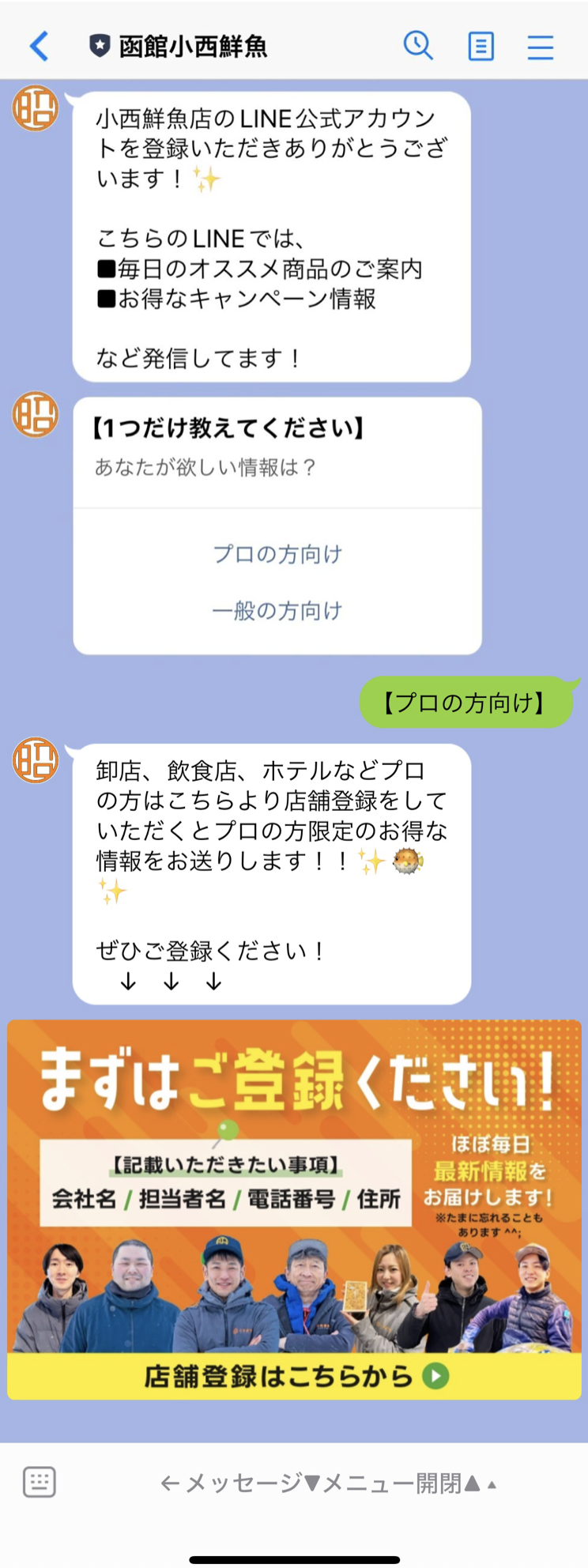
Task: Select the 一般の方向け option
Action: (x=277, y=612)
